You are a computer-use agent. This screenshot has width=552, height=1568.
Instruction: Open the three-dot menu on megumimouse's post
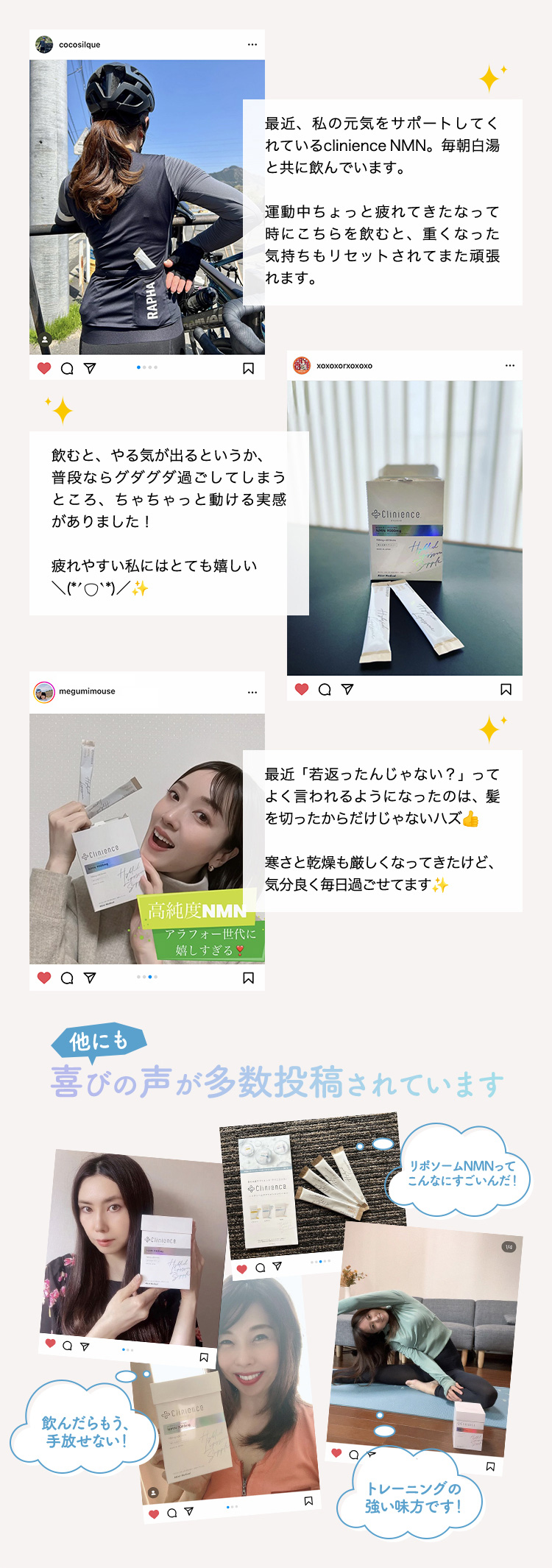253,693
